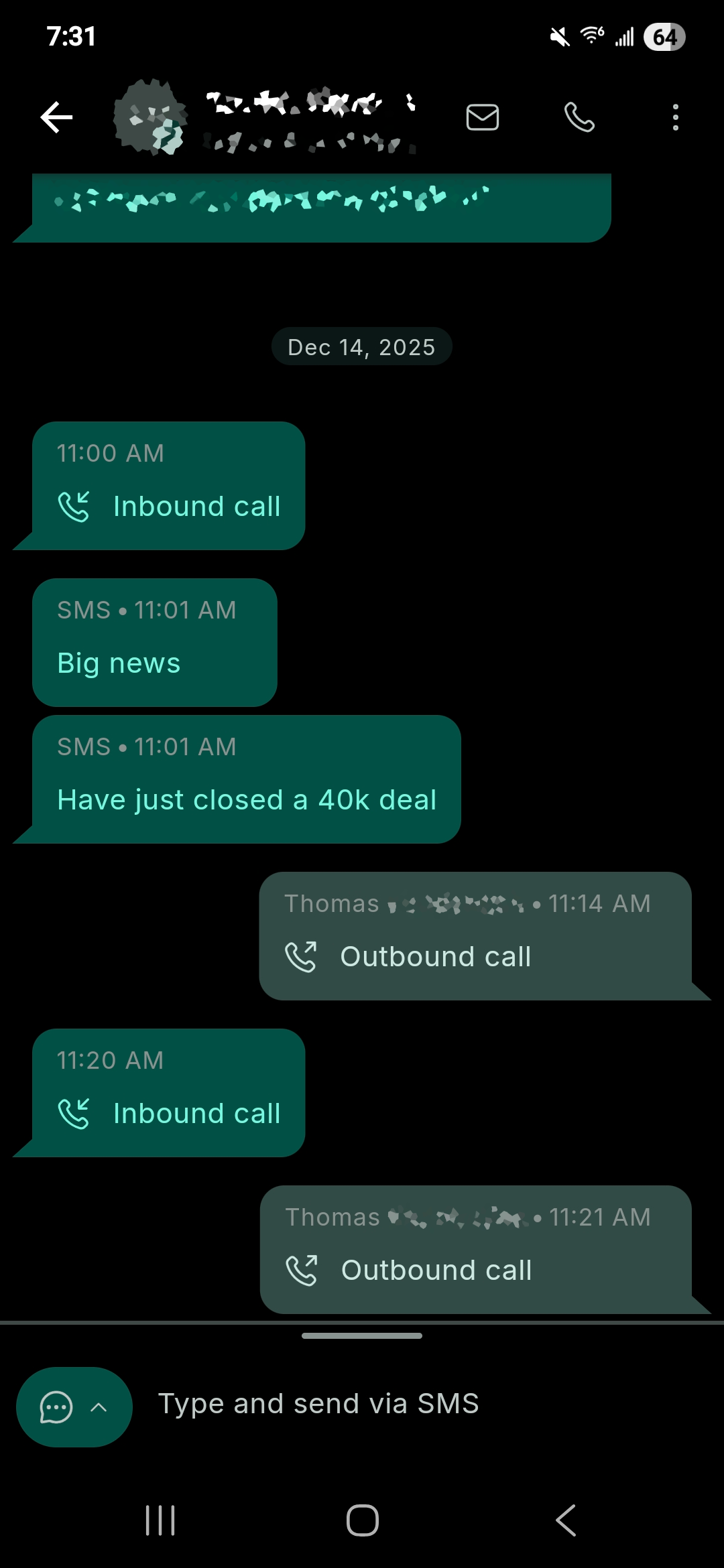This screenshot has height=1568, width=724.
Task: Open recent apps from navigation bar
Action: point(160,1520)
